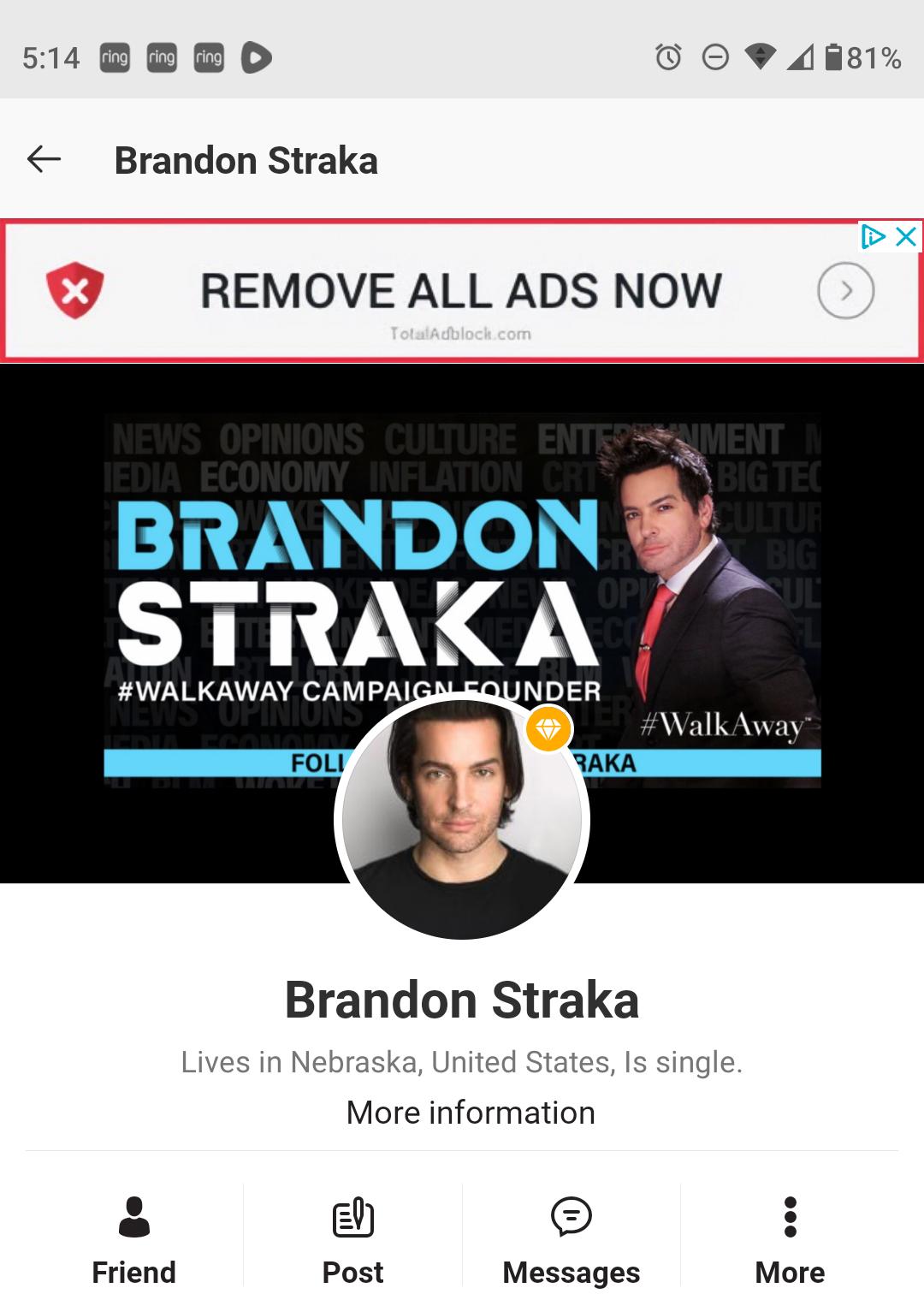
Task: Expand the More options menu
Action: (790, 1239)
